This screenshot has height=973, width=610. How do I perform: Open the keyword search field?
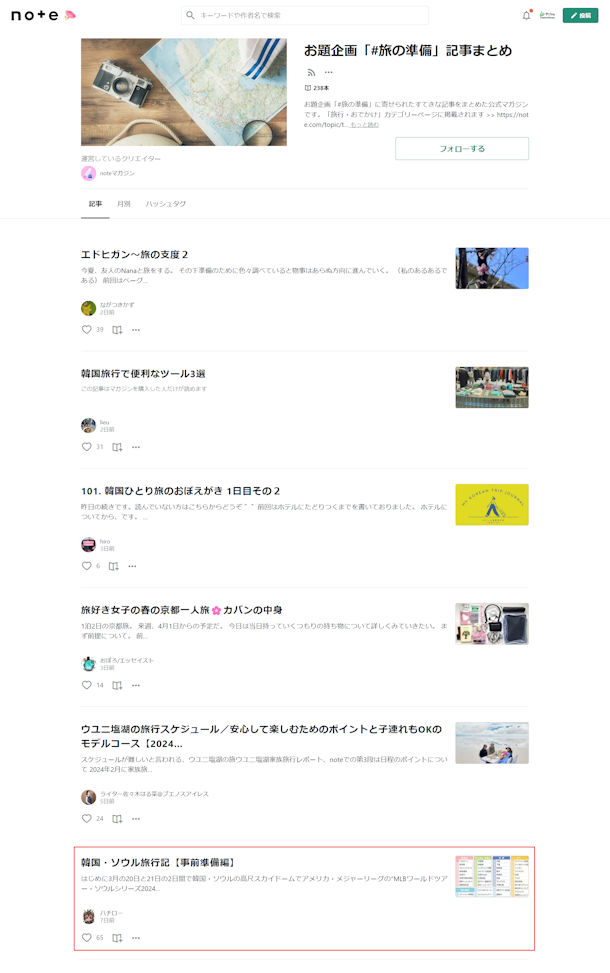click(x=305, y=15)
